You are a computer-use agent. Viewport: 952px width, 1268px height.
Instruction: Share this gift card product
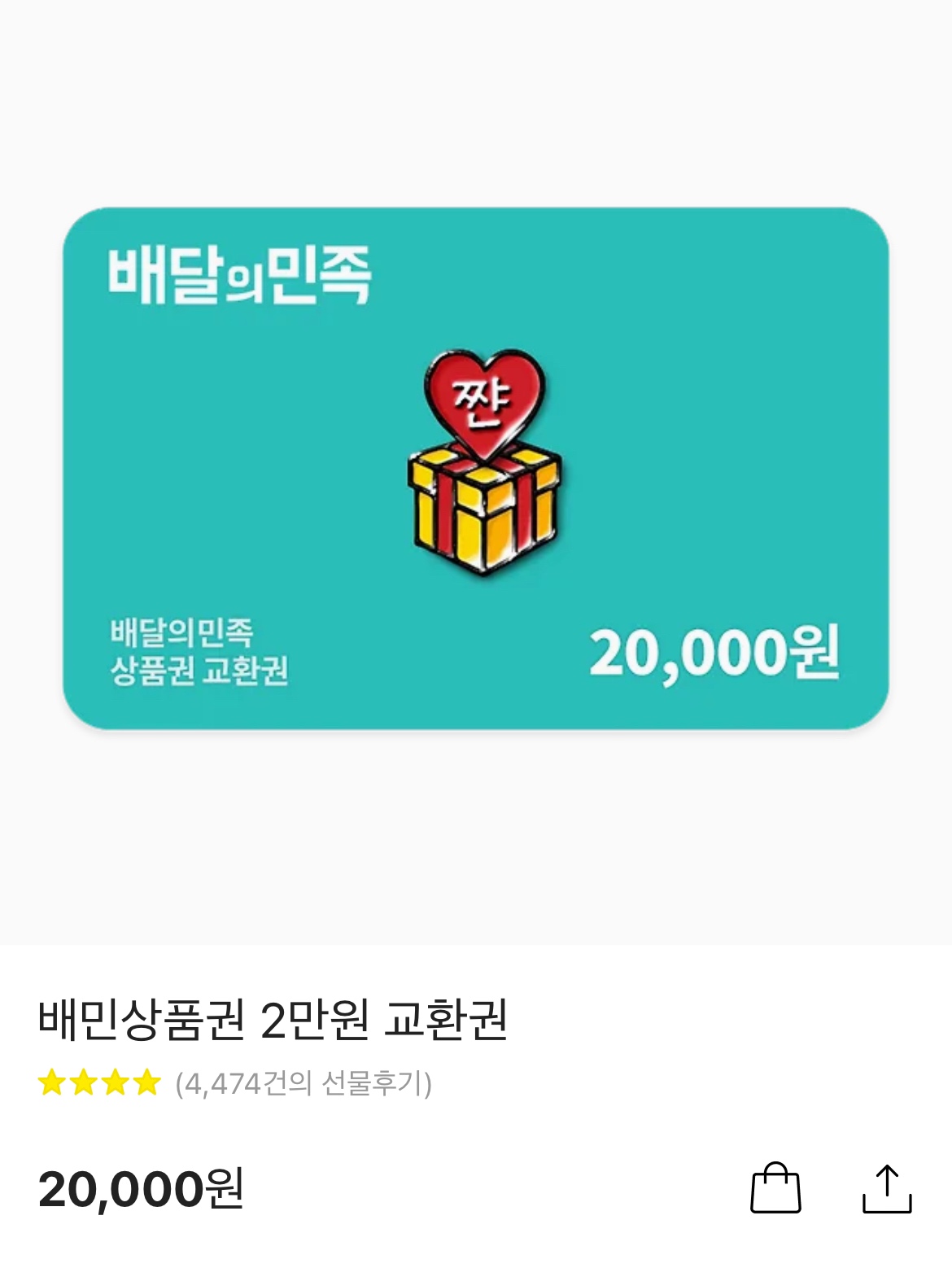[886, 1188]
